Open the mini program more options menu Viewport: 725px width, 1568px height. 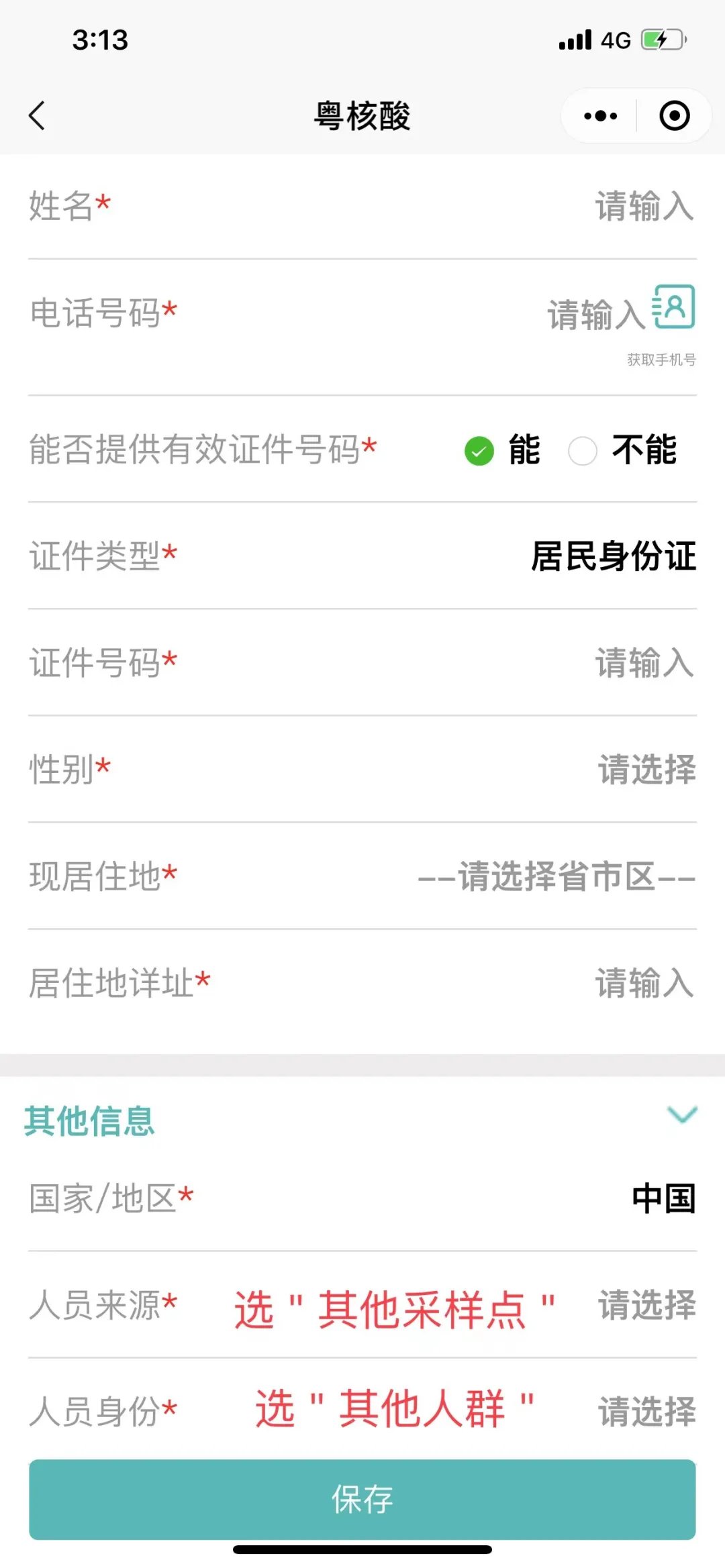pos(600,115)
